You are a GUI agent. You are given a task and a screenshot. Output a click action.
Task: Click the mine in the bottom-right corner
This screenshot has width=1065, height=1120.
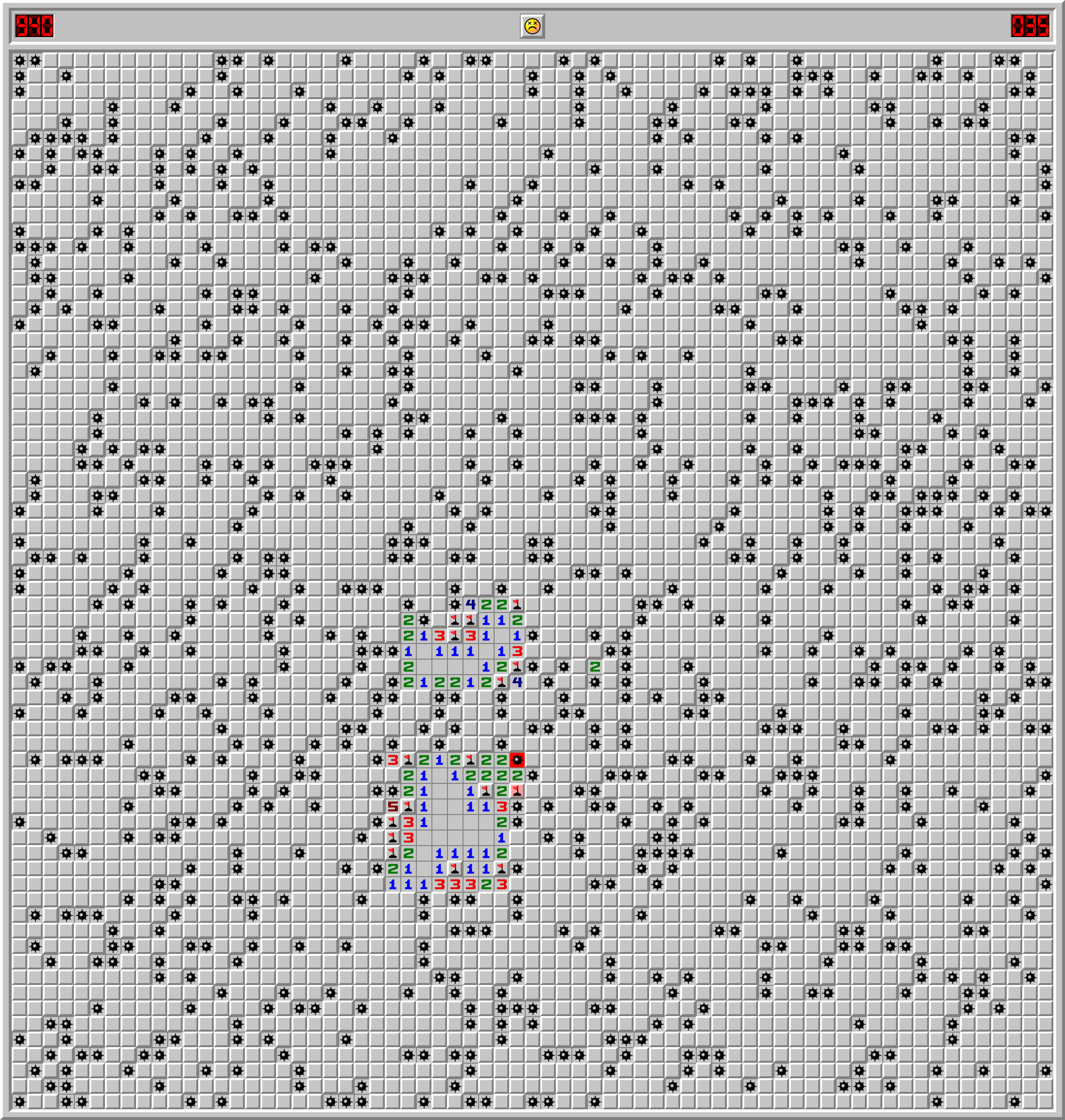pyautogui.click(x=1046, y=1071)
